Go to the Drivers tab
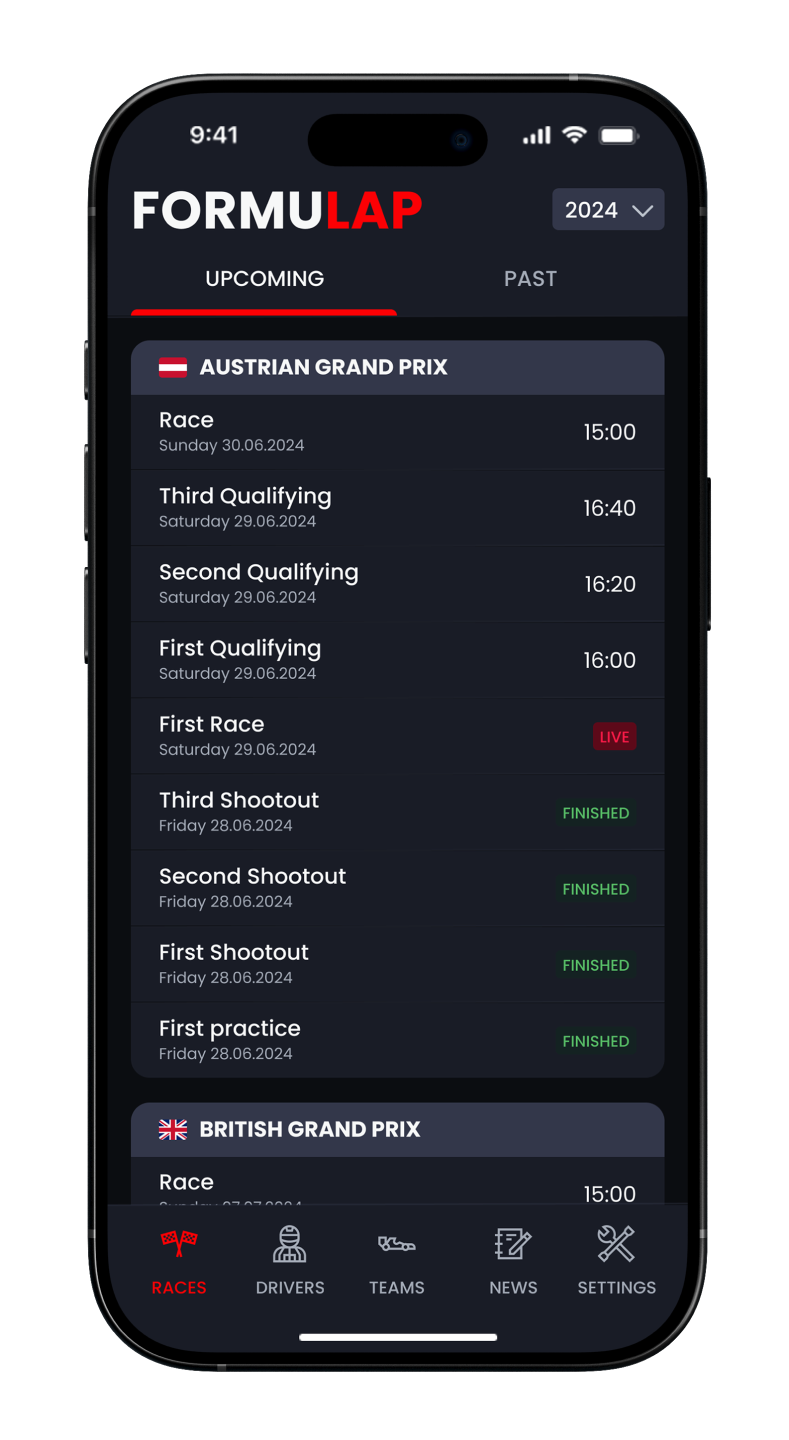 [x=290, y=1262]
